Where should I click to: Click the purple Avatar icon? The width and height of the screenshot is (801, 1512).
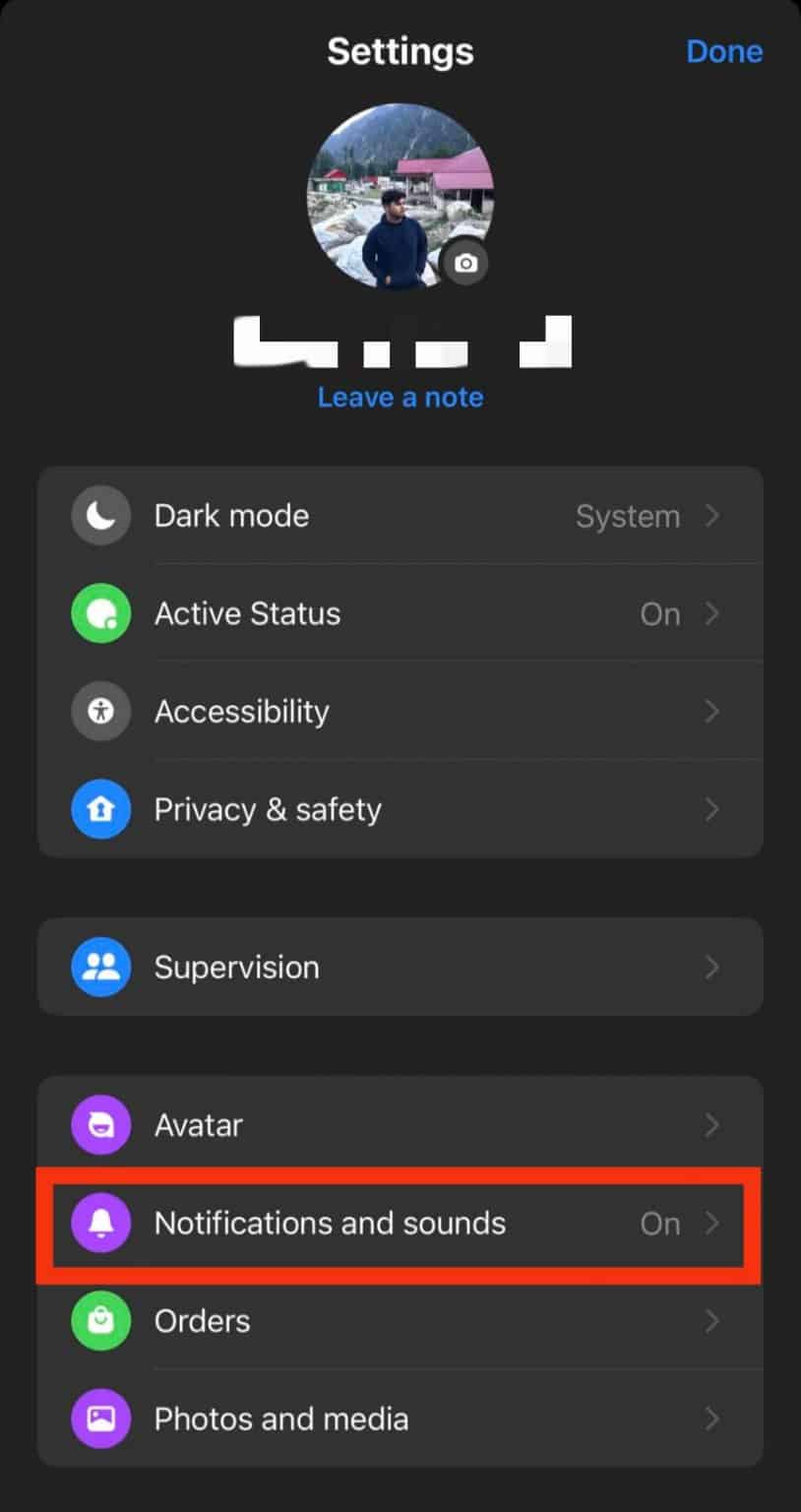100,1124
